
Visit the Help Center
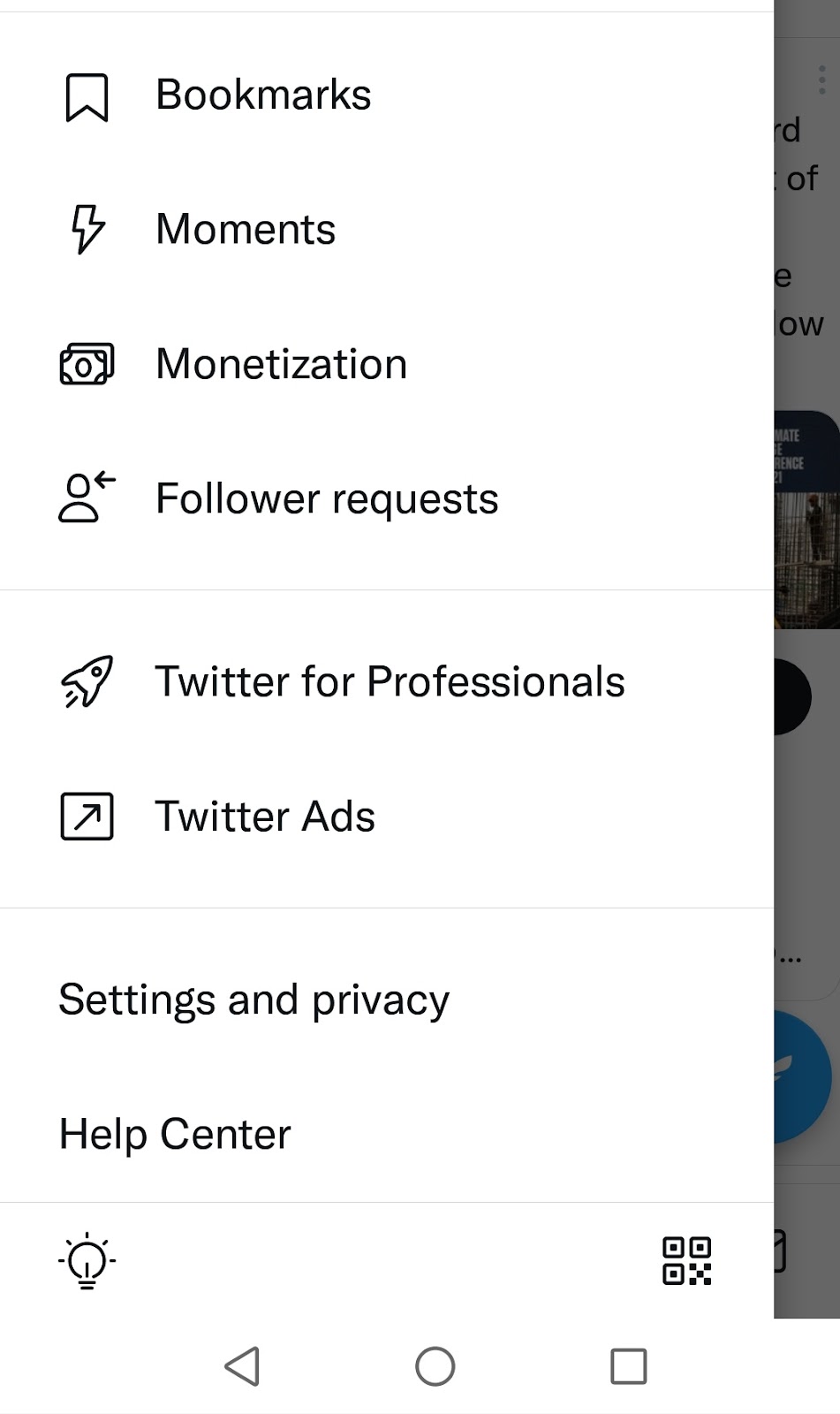coord(387,1135)
